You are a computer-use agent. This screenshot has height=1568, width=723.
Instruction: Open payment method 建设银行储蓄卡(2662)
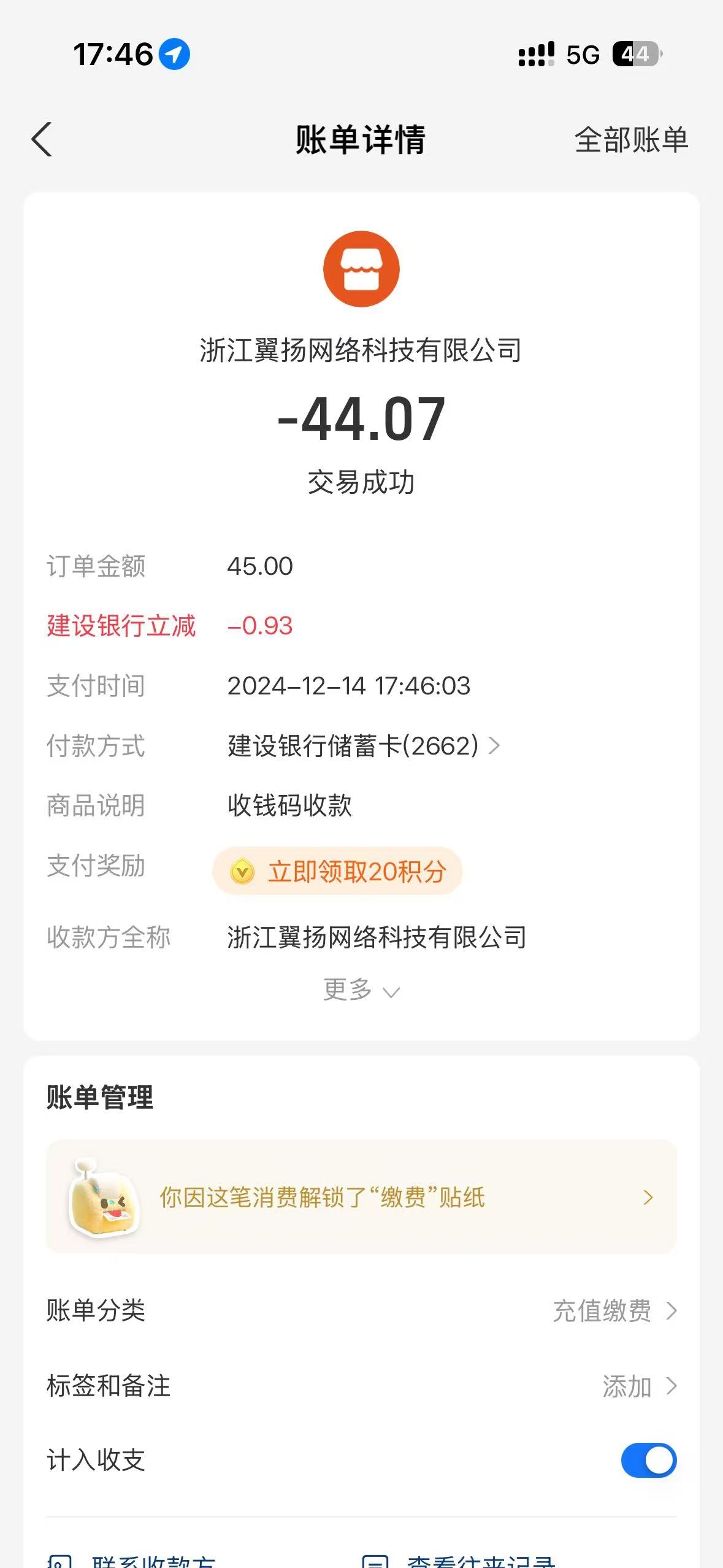[x=363, y=746]
